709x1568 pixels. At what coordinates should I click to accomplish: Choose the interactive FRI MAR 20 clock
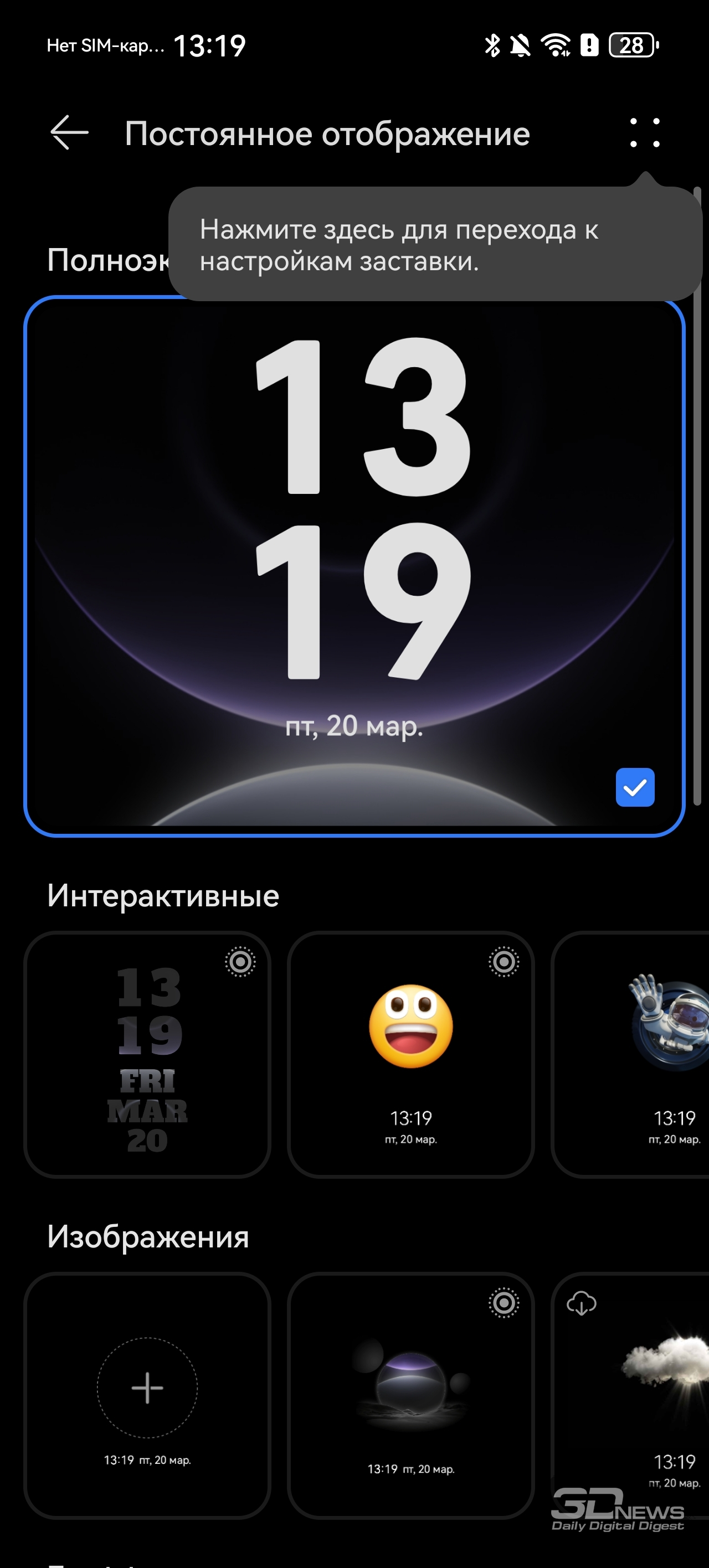[147, 1054]
